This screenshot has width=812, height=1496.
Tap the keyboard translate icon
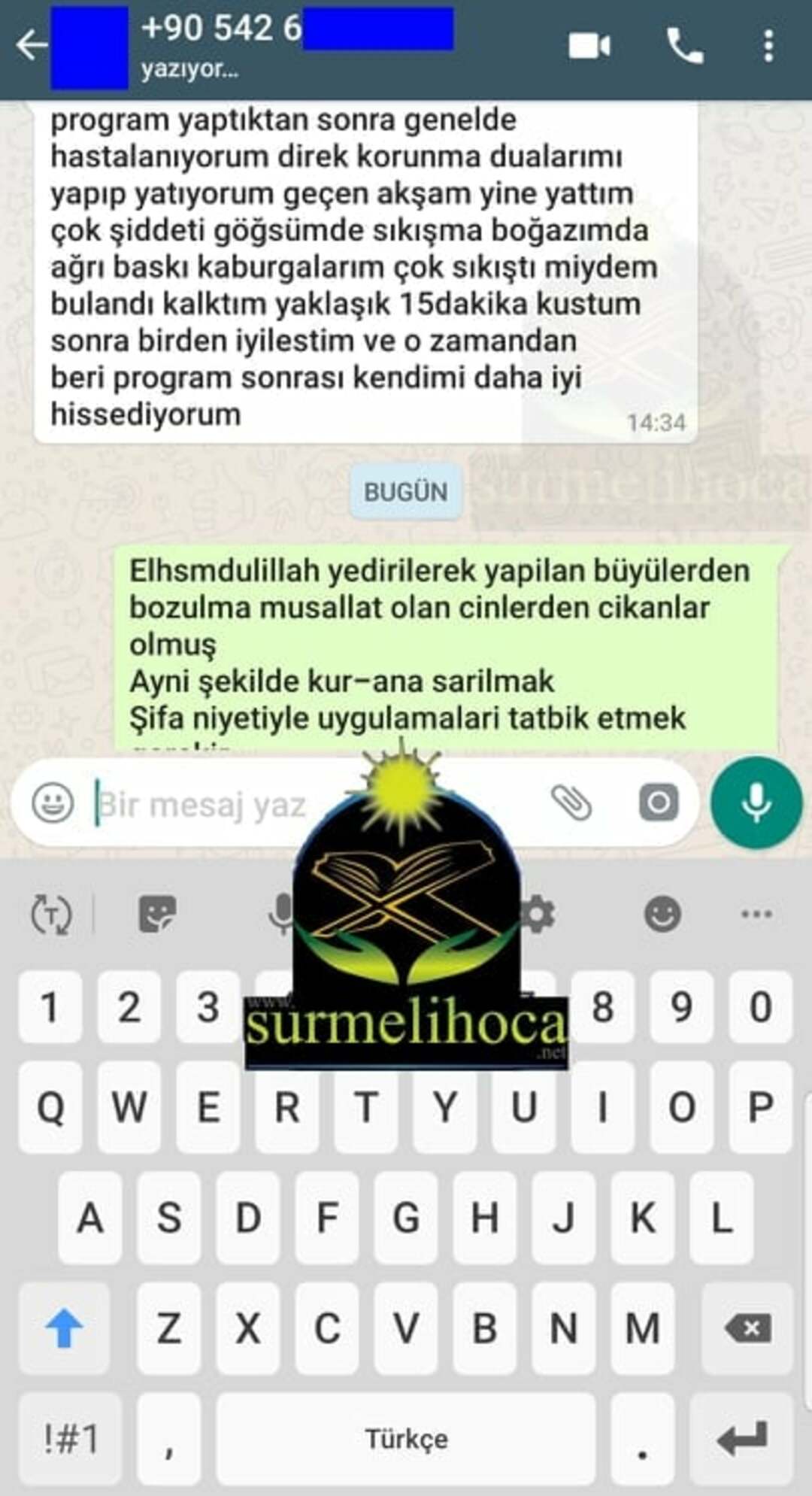[51, 914]
